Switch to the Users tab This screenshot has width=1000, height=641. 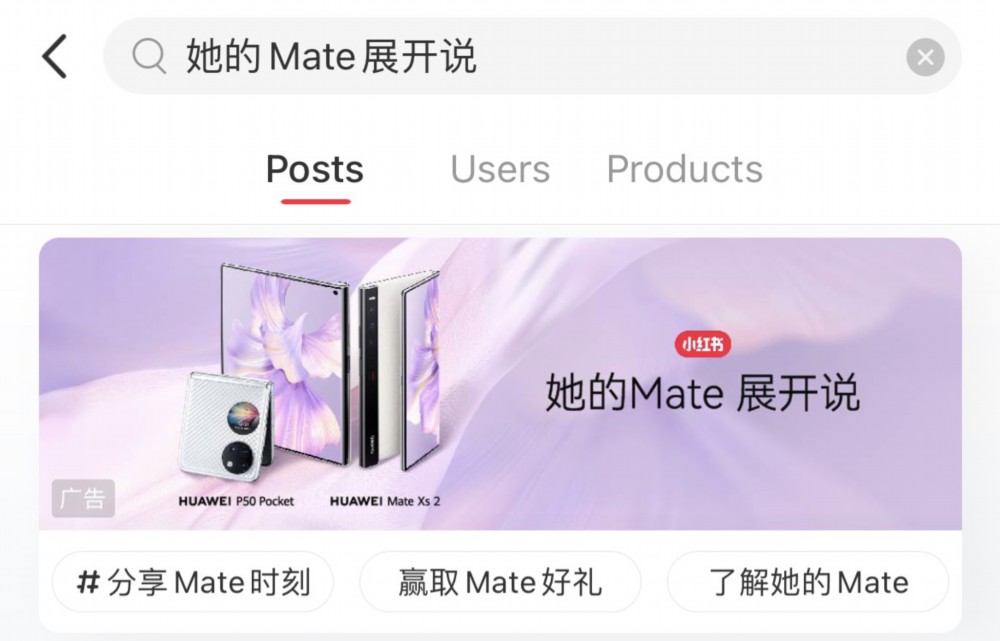[500, 169]
